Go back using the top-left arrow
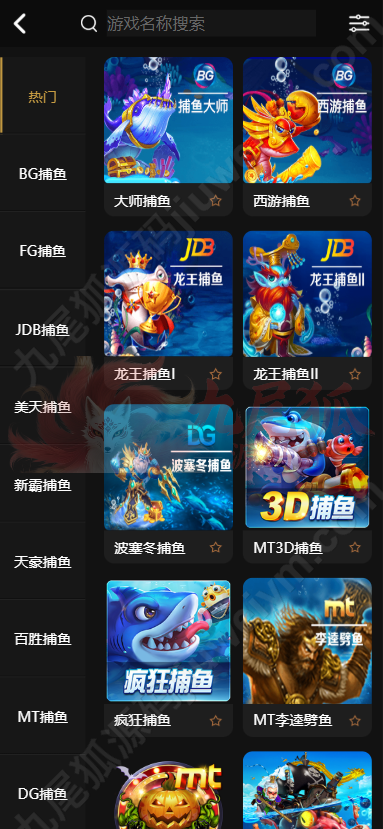Screen dimensions: 383x829 [20, 23]
